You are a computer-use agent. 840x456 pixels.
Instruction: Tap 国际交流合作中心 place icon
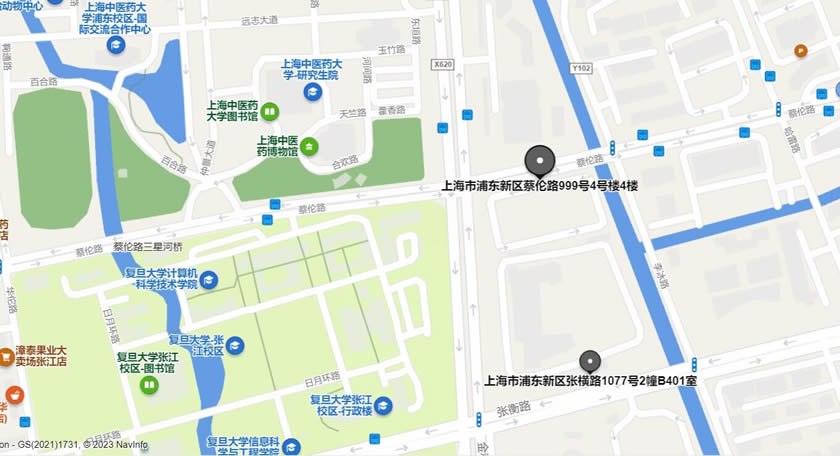coord(117,48)
